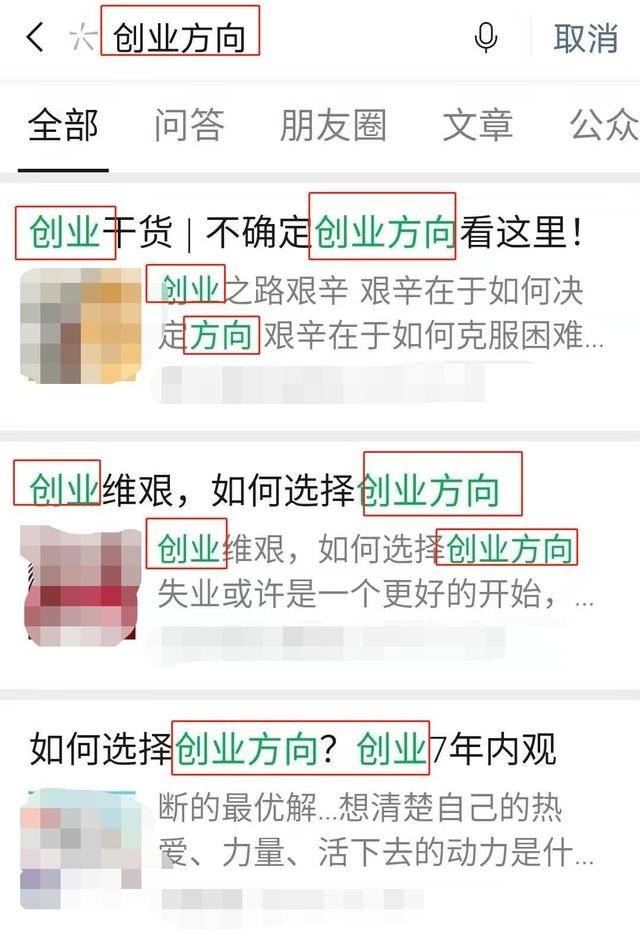Image resolution: width=640 pixels, height=939 pixels.
Task: Go back using the arrow
Action: (x=35, y=38)
